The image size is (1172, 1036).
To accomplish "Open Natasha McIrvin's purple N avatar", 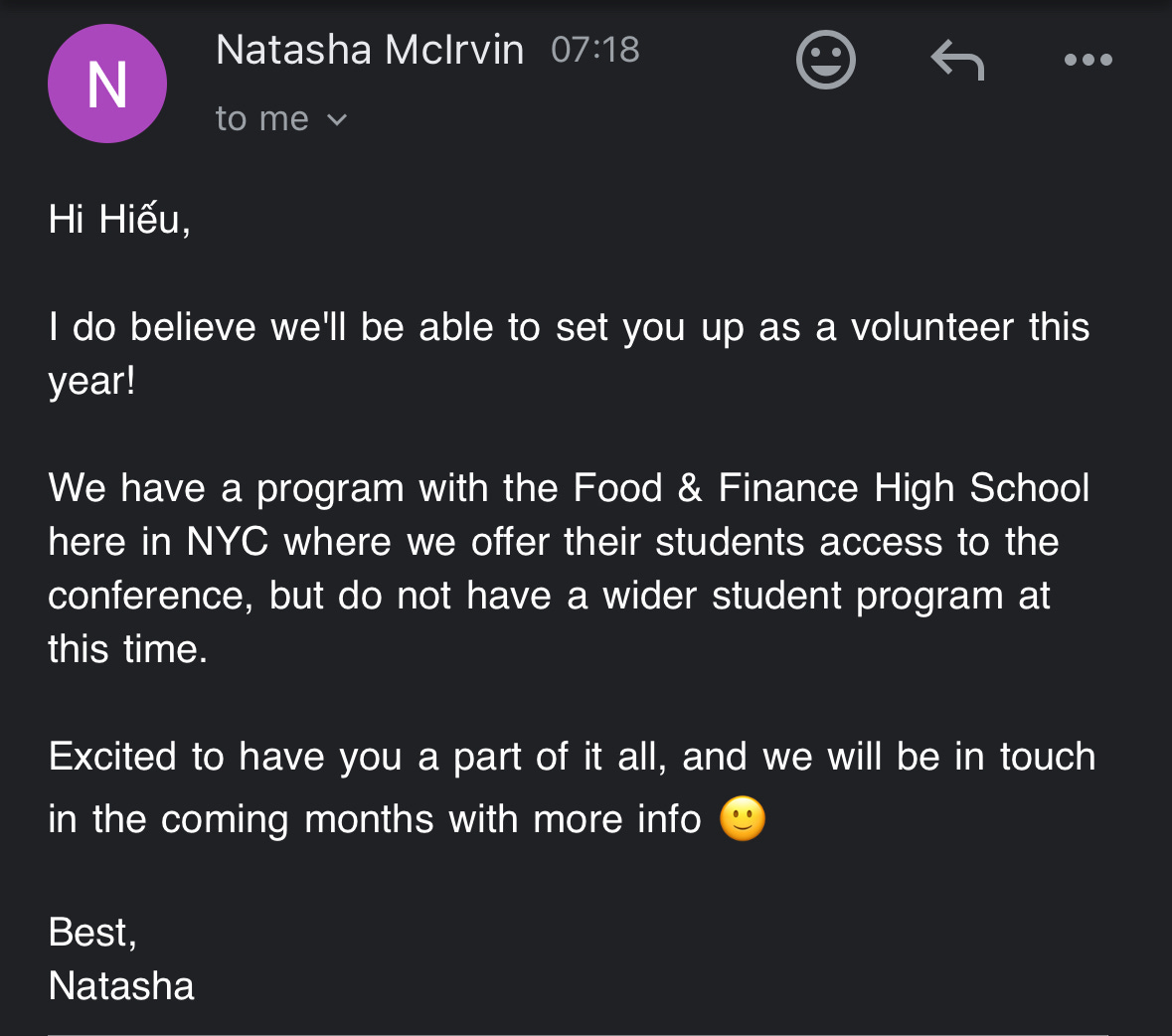I will 107,84.
